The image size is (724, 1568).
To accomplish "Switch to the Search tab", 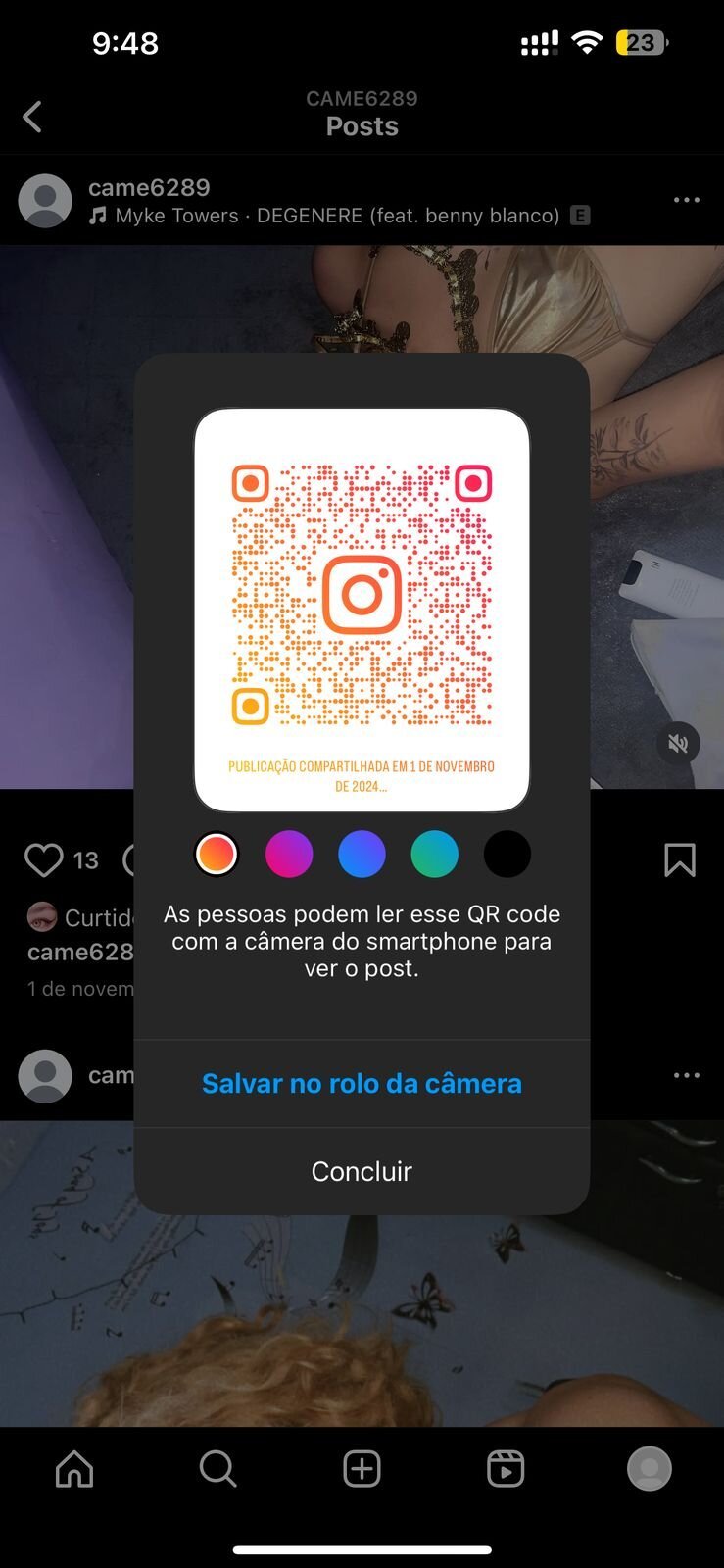I will tap(217, 1469).
